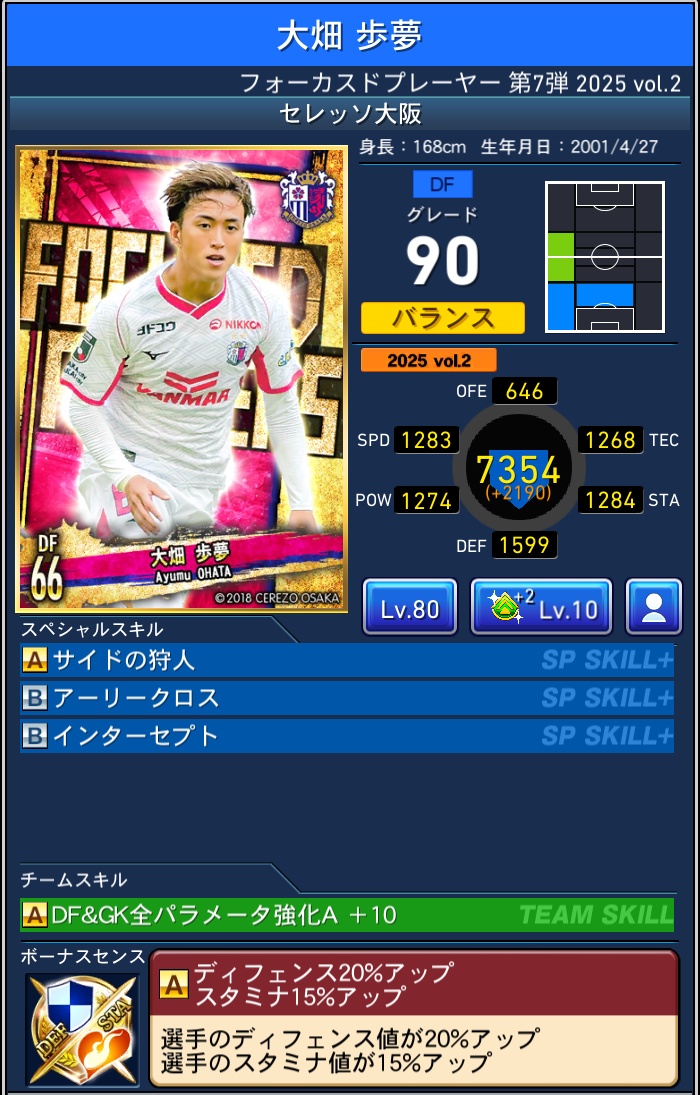The image size is (700, 1095).
Task: View the インターセプト skill details
Action: coord(346,736)
